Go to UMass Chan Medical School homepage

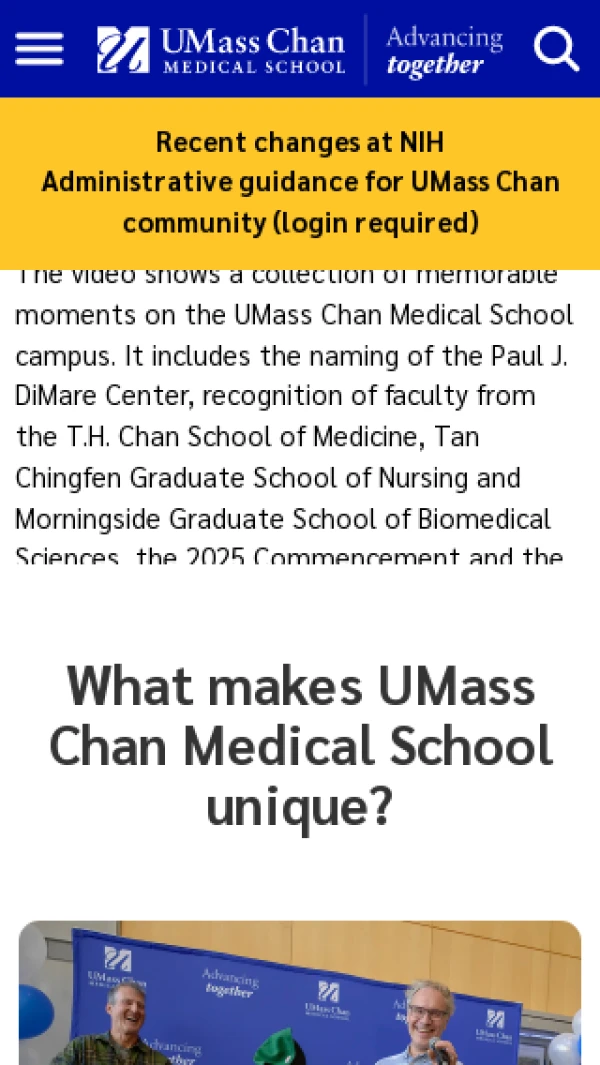[221, 50]
